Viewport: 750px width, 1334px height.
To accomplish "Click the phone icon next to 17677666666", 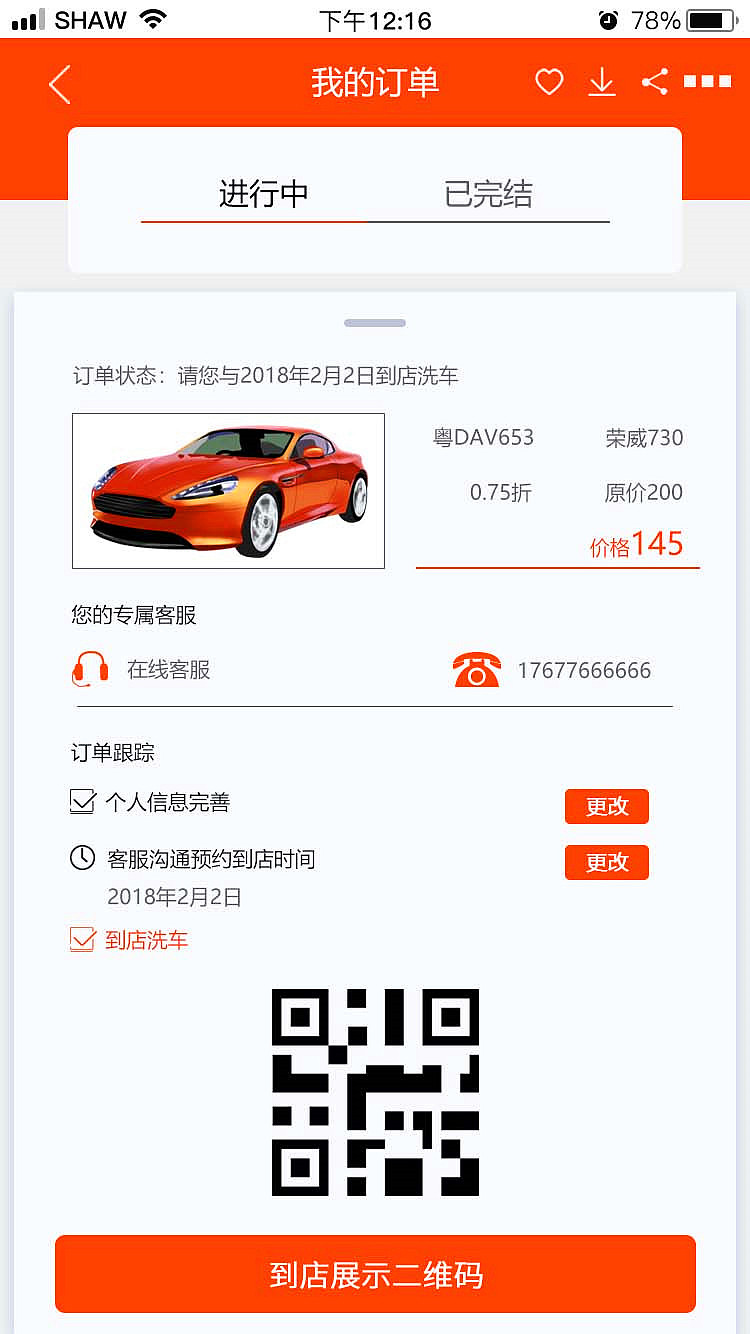I will pyautogui.click(x=477, y=669).
